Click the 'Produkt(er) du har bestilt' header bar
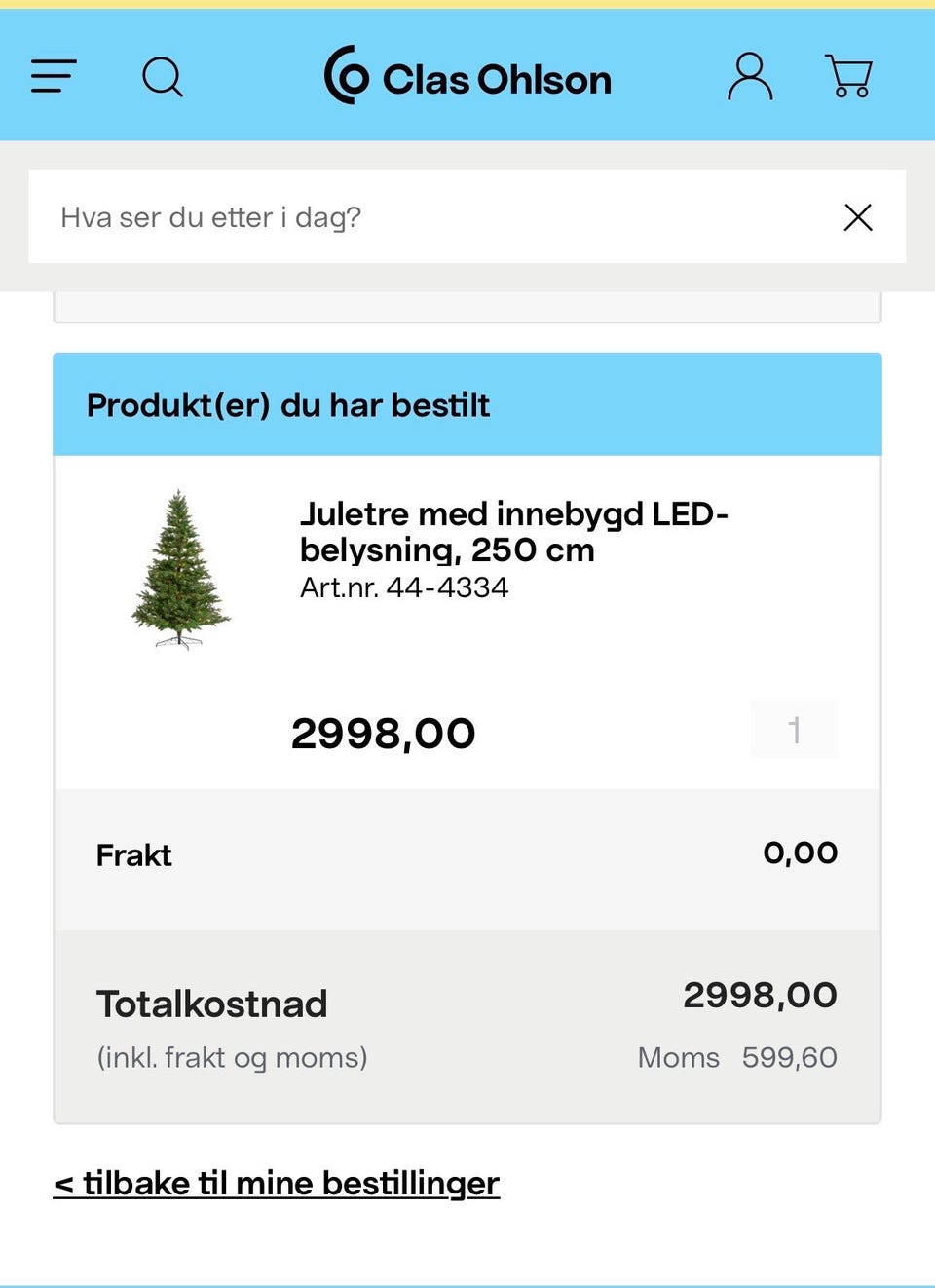 [x=288, y=405]
